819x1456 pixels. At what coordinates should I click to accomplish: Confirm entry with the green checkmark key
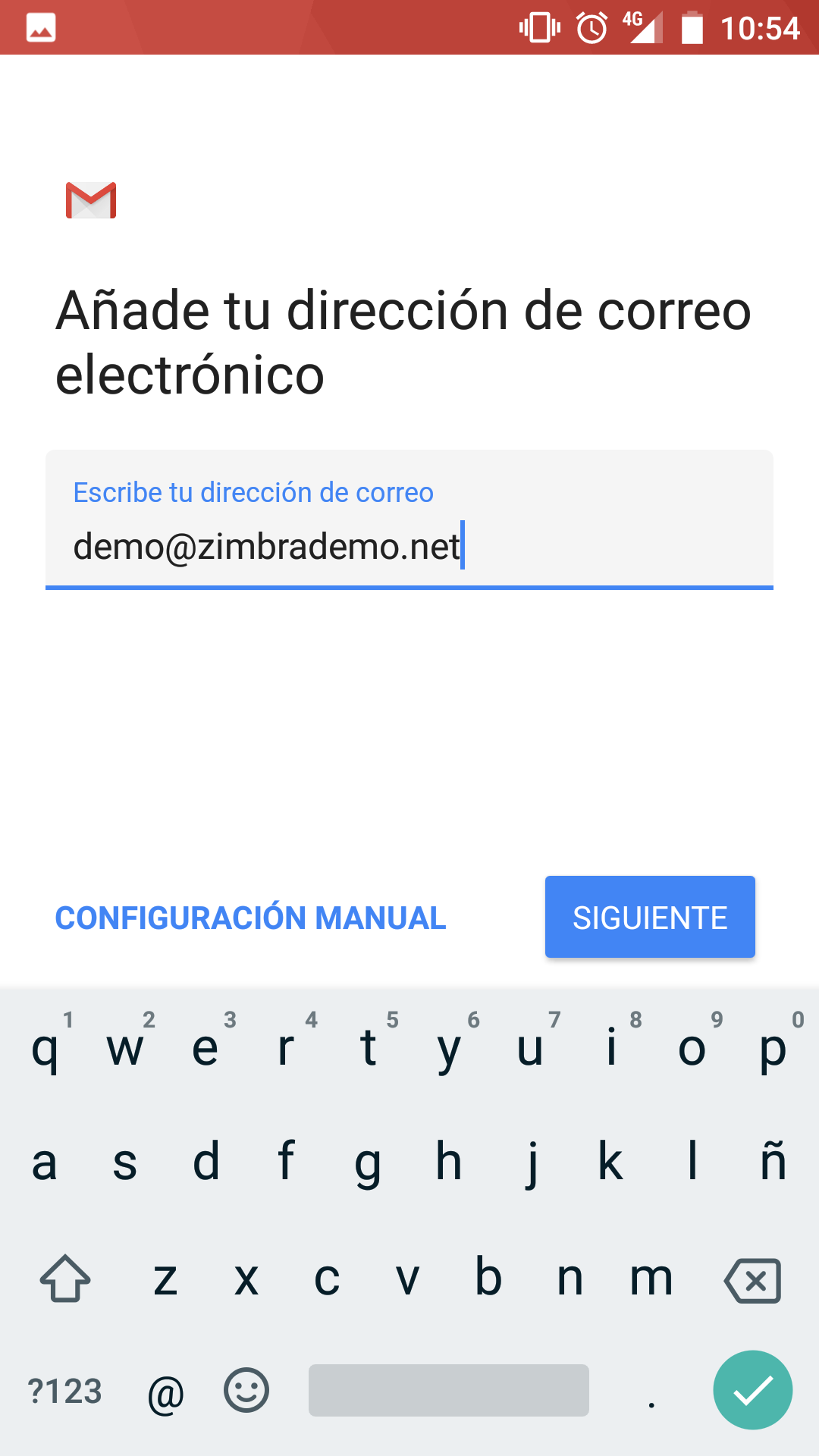(752, 1390)
